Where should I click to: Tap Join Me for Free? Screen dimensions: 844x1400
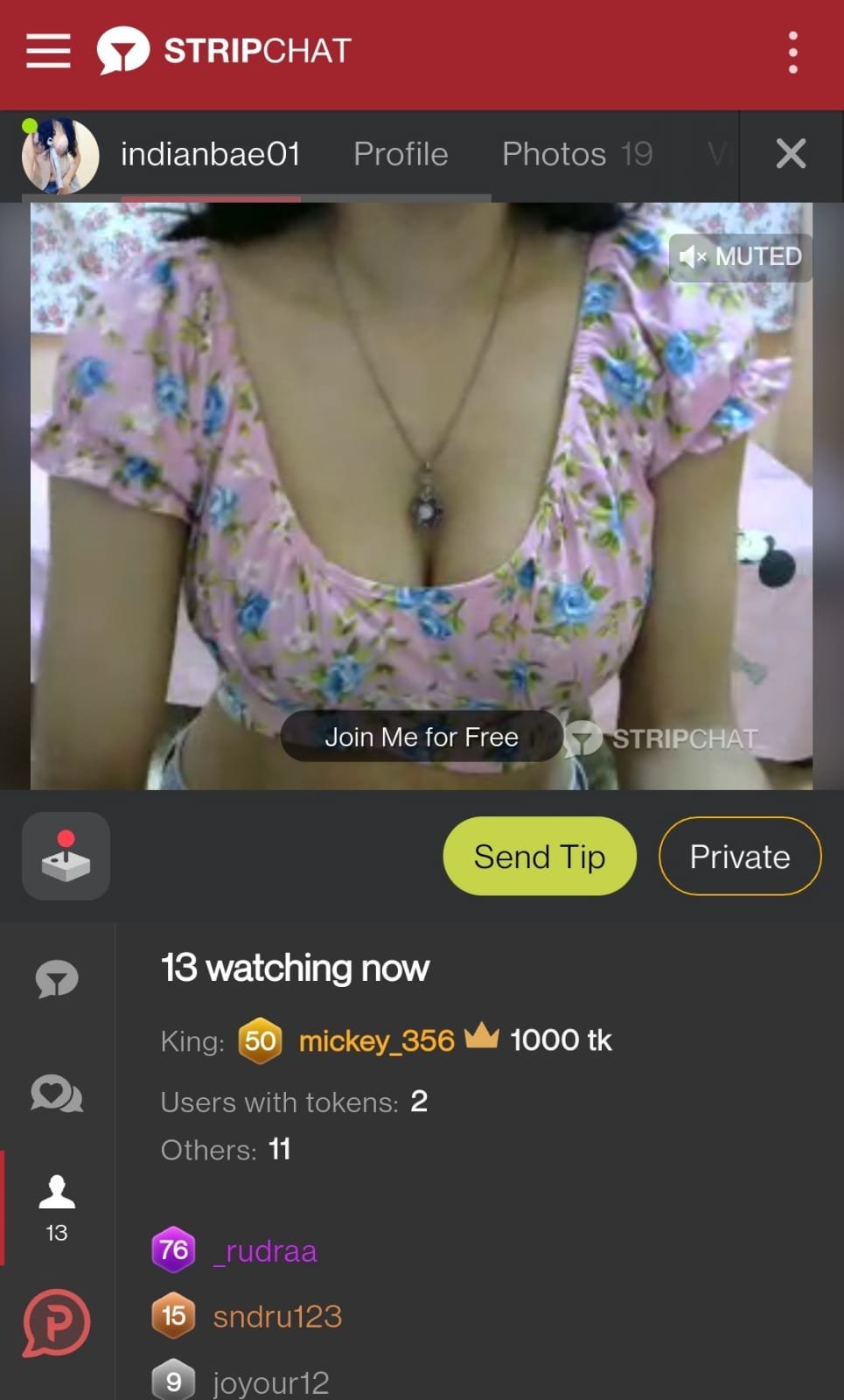(422, 737)
